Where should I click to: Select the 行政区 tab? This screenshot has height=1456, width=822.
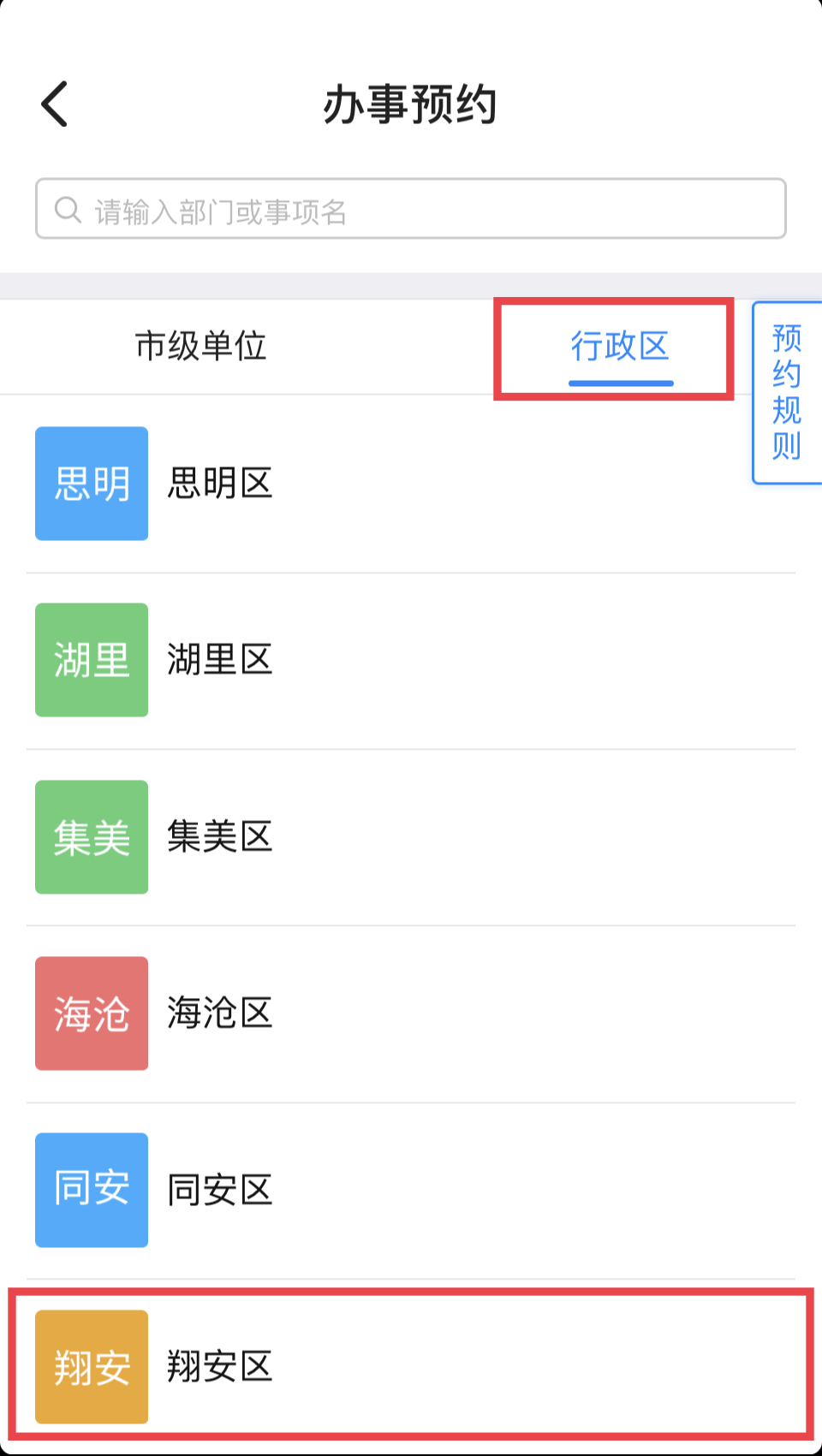[620, 347]
